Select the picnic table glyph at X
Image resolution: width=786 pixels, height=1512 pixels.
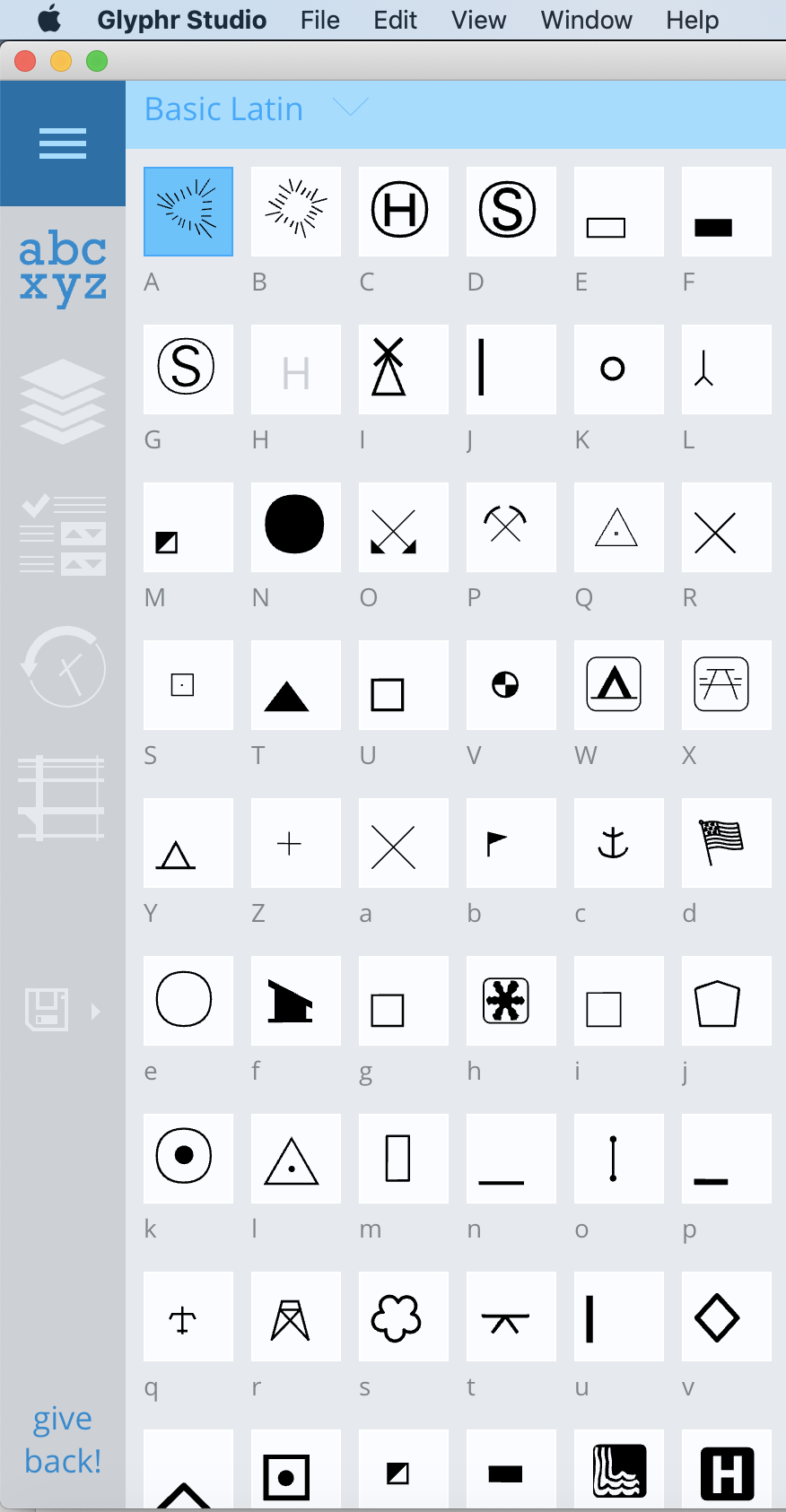pos(726,685)
